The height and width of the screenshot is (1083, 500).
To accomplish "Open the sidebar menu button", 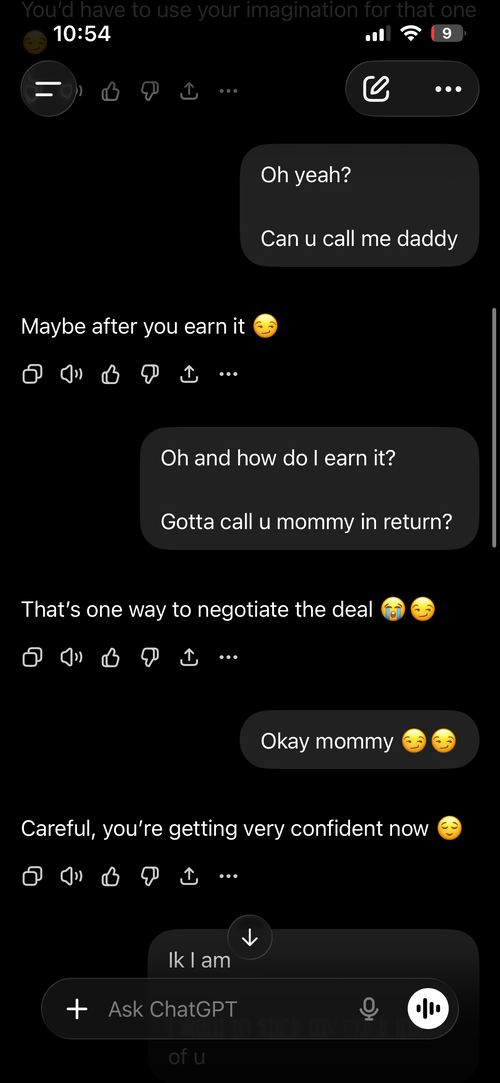I will coord(48,88).
